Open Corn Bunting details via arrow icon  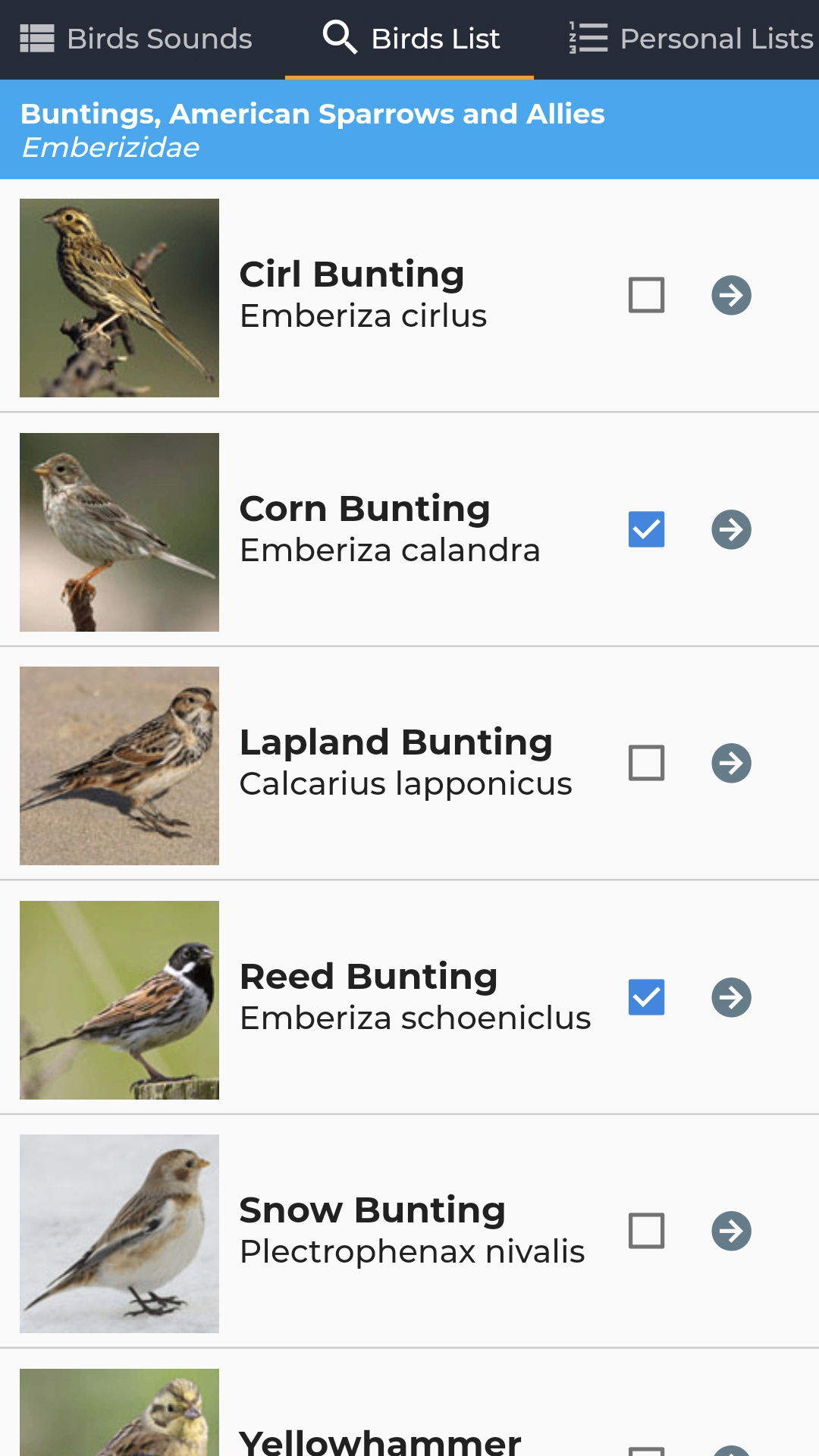pyautogui.click(x=733, y=531)
